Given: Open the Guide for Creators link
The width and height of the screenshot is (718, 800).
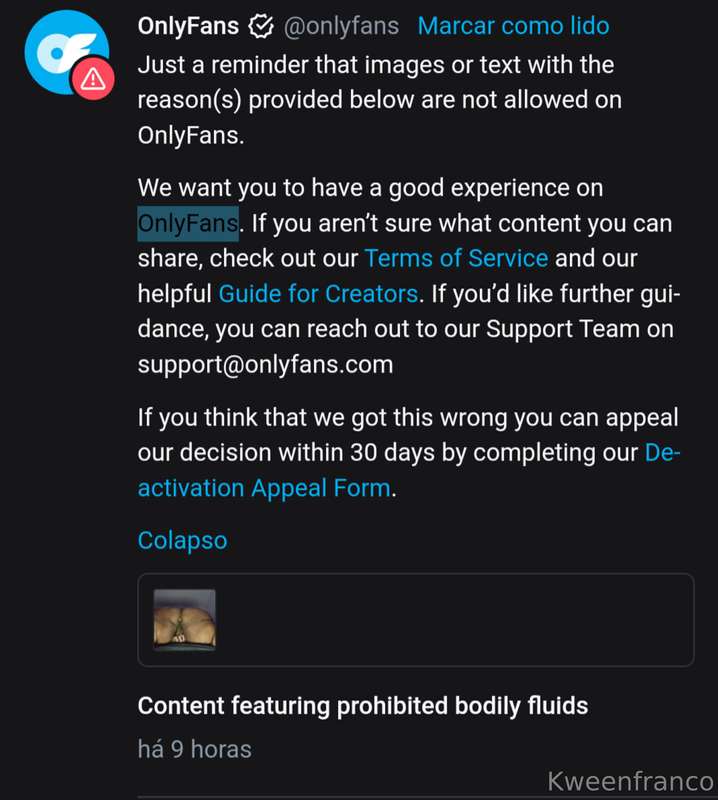Looking at the screenshot, I should (x=318, y=294).
